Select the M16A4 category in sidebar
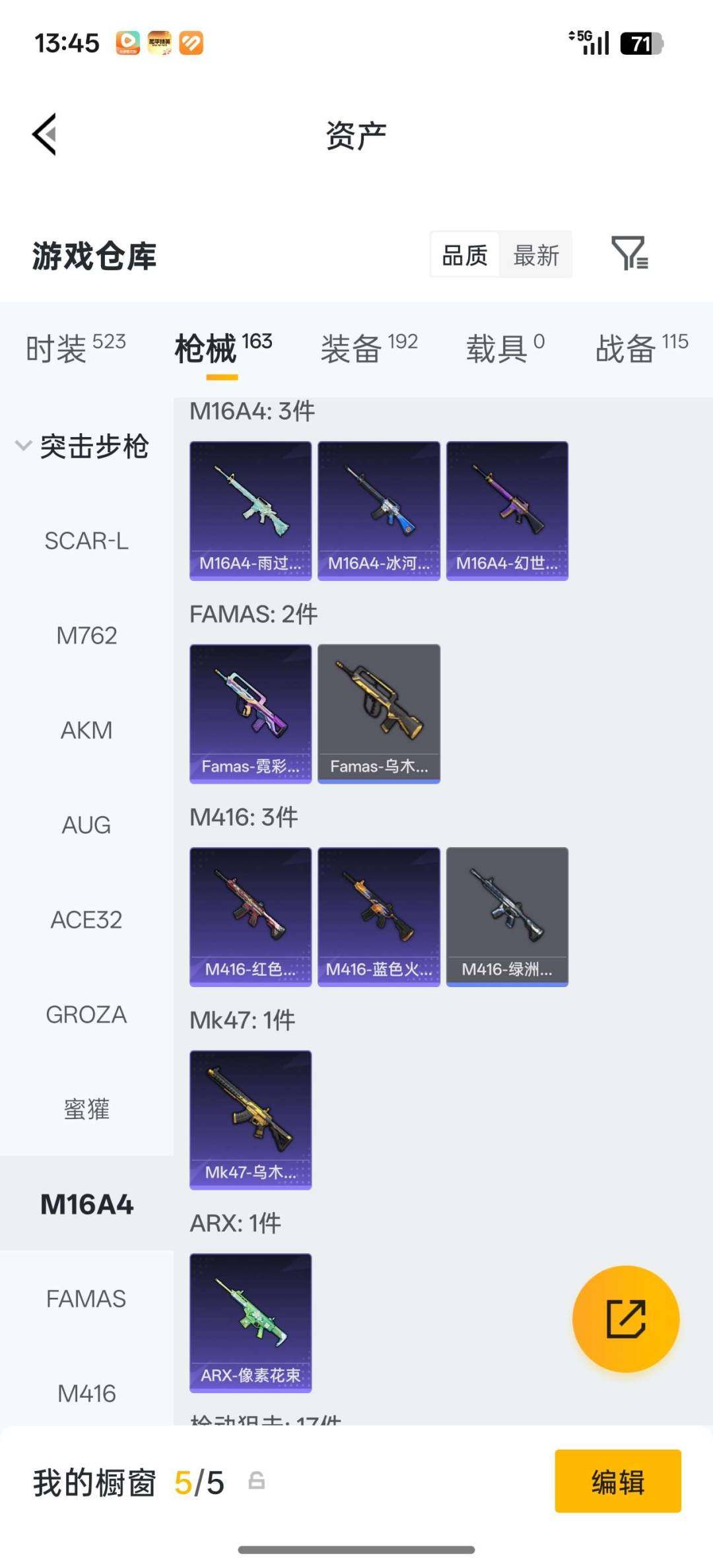Screen dimensions: 713x1568 pos(86,1204)
